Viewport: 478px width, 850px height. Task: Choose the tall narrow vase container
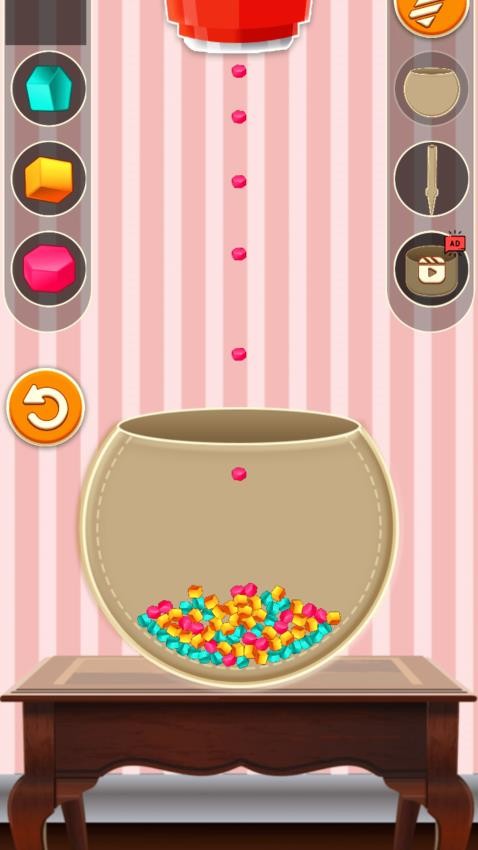431,179
